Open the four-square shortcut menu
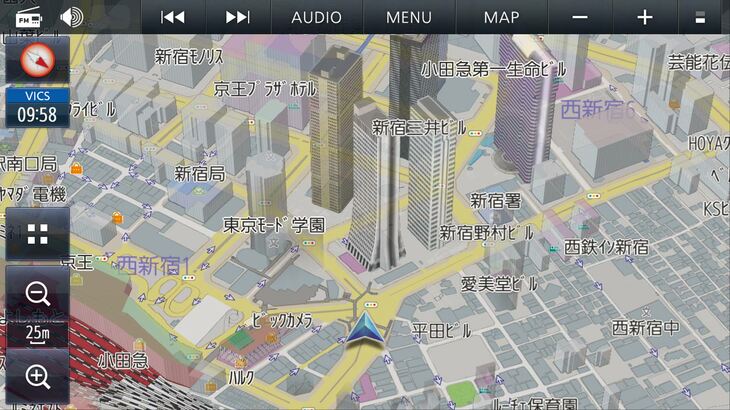 coord(38,235)
